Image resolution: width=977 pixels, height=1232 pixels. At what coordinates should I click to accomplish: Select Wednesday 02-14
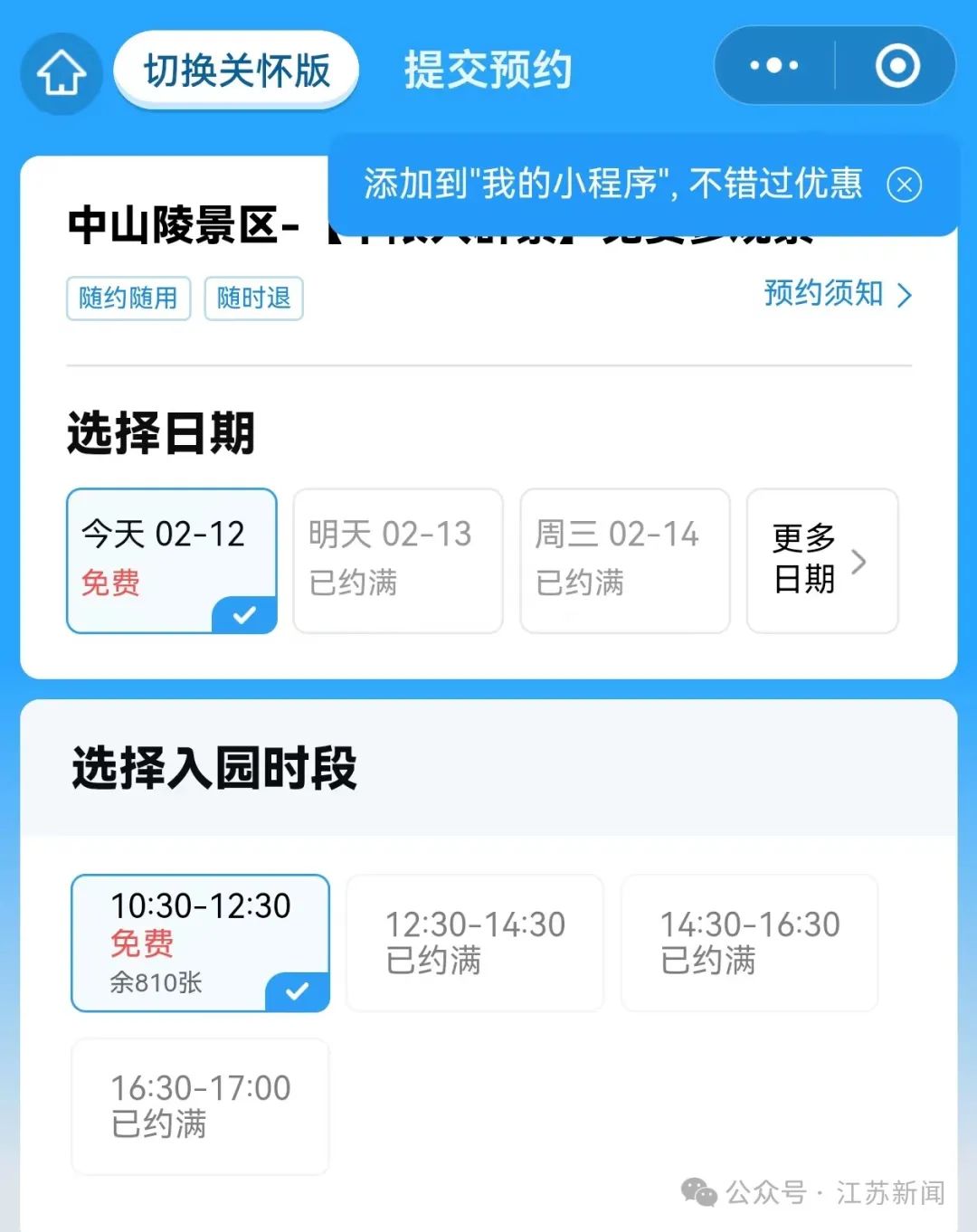point(624,560)
